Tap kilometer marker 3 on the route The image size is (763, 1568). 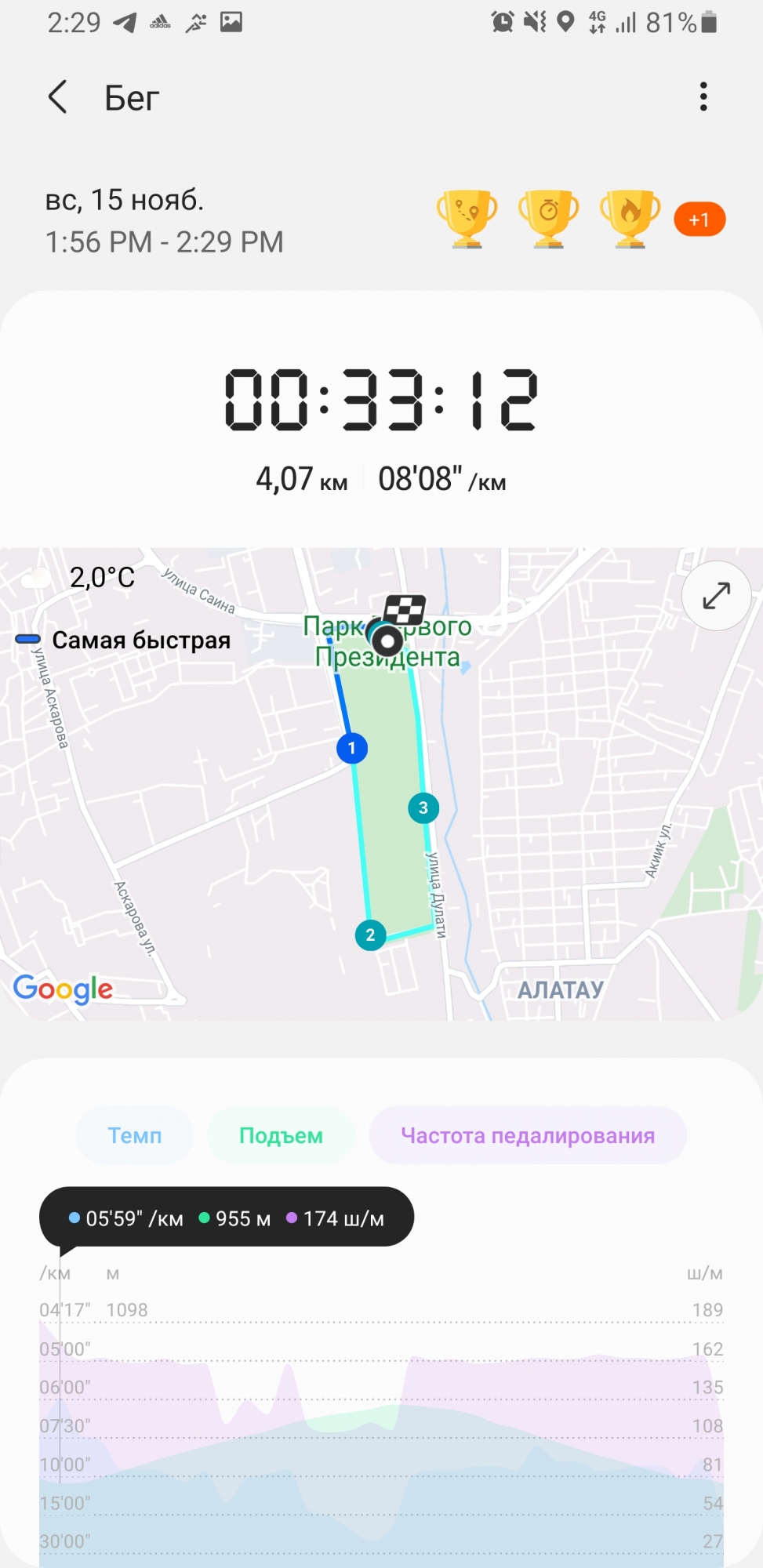pos(423,808)
